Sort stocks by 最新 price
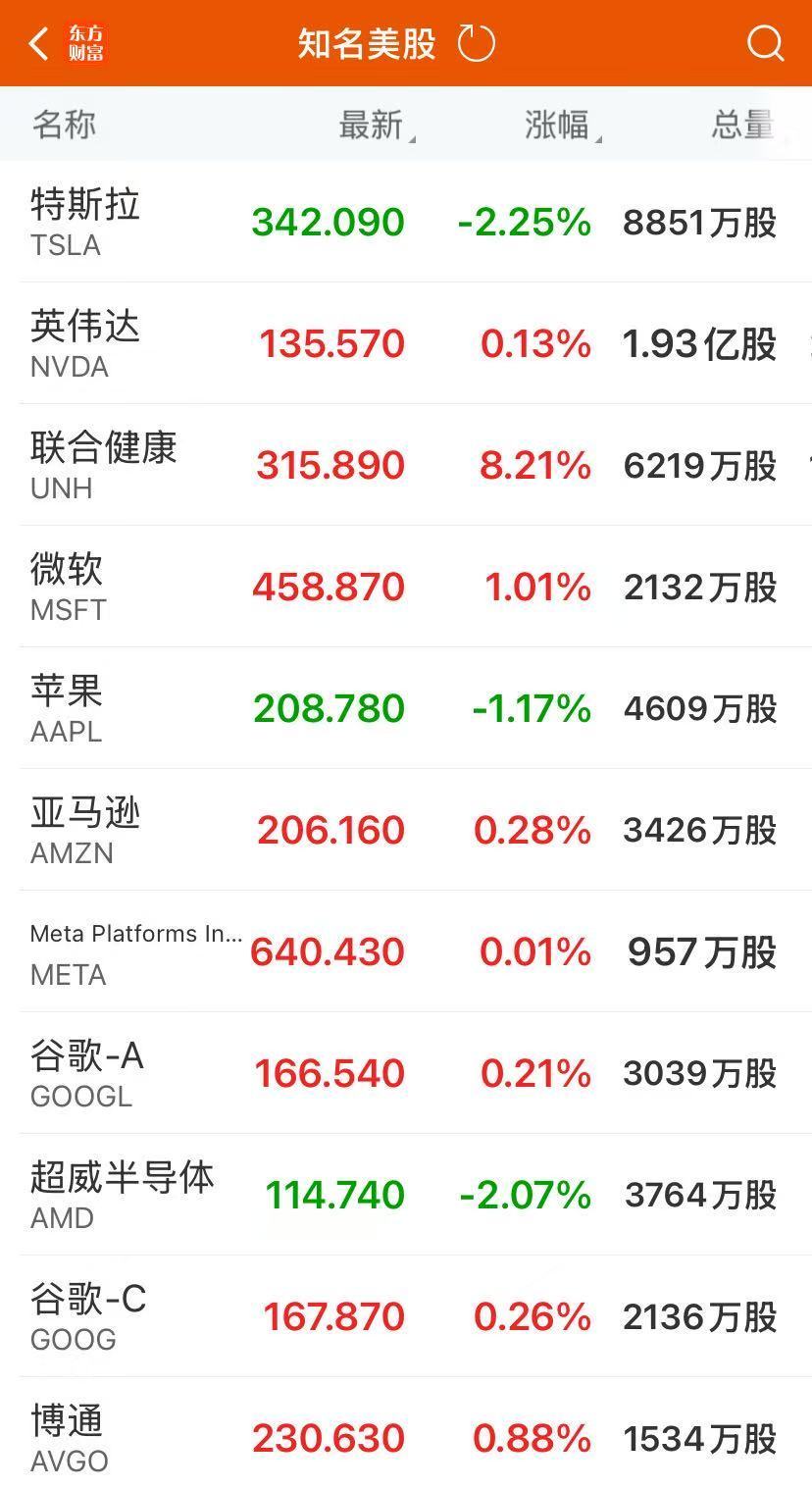This screenshot has height=1488, width=812. 373,126
